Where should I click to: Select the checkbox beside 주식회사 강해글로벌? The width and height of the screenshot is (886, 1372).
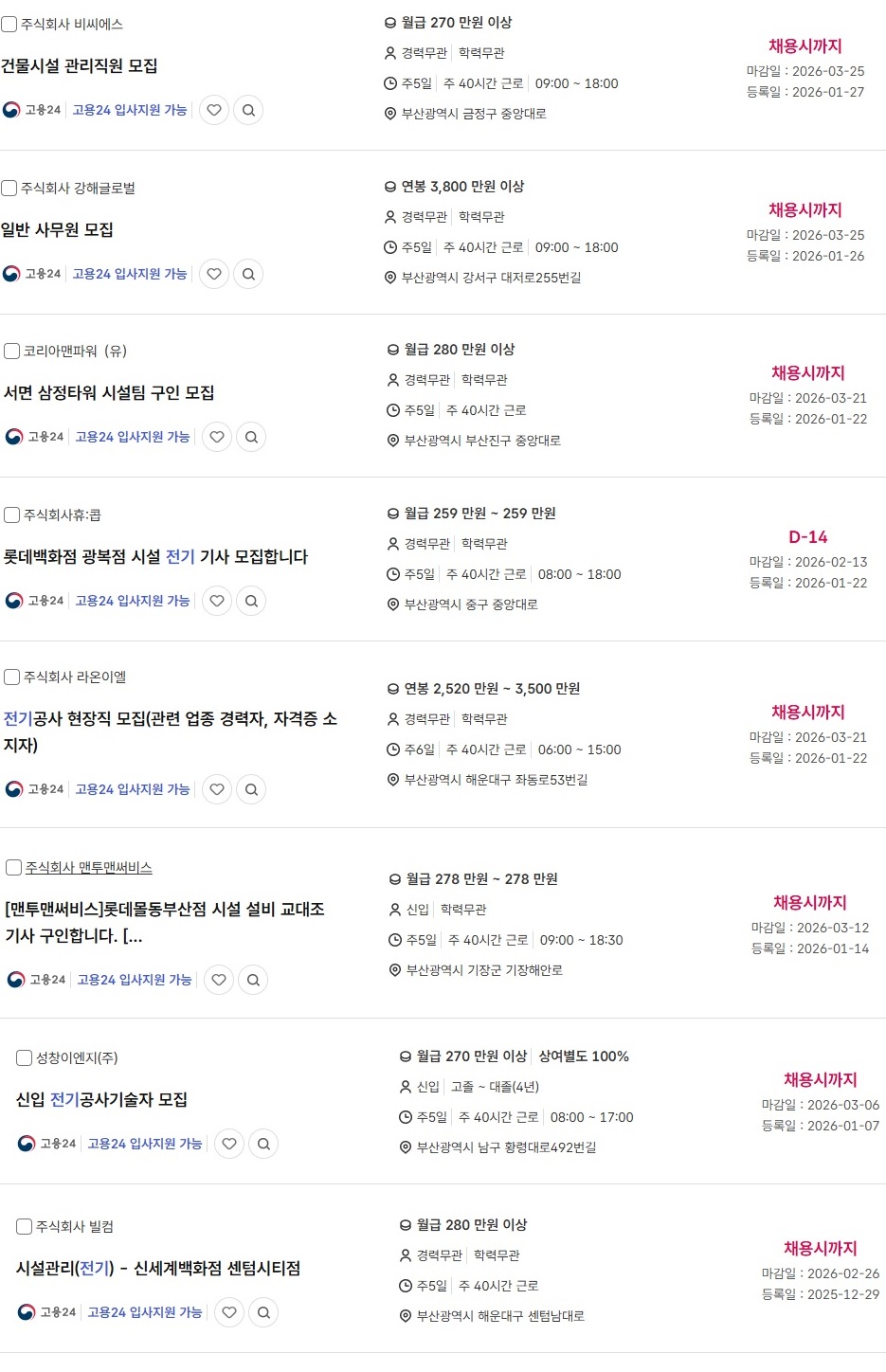pyautogui.click(x=9, y=189)
